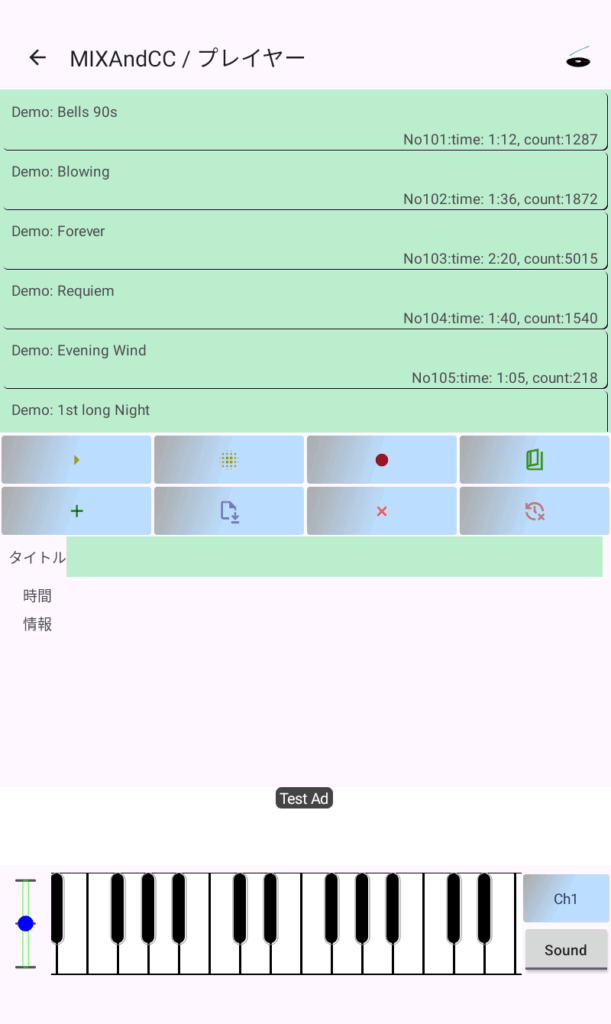Go back using the arrow icon
Viewport: 611px width, 1024px height.
coord(37,58)
